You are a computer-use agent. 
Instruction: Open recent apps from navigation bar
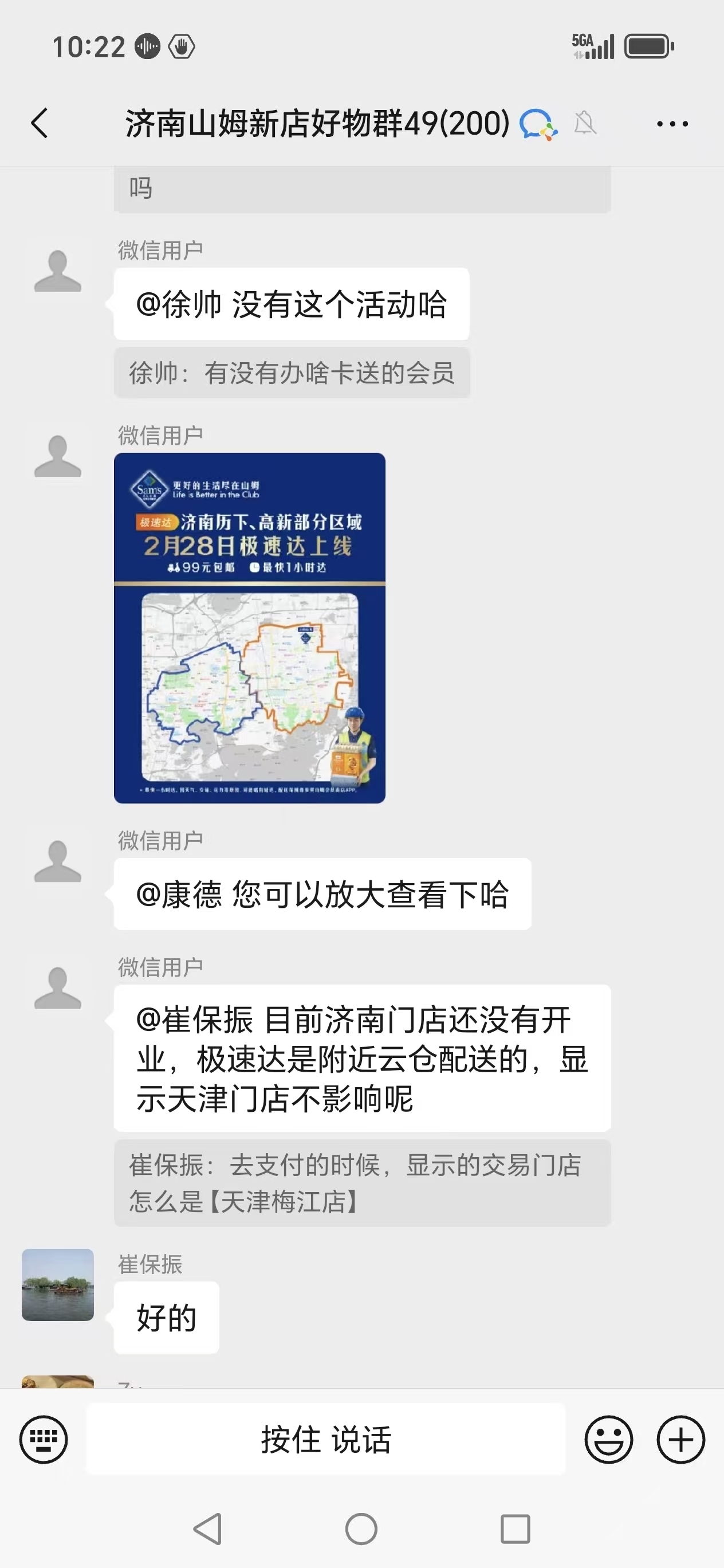pos(515,1528)
